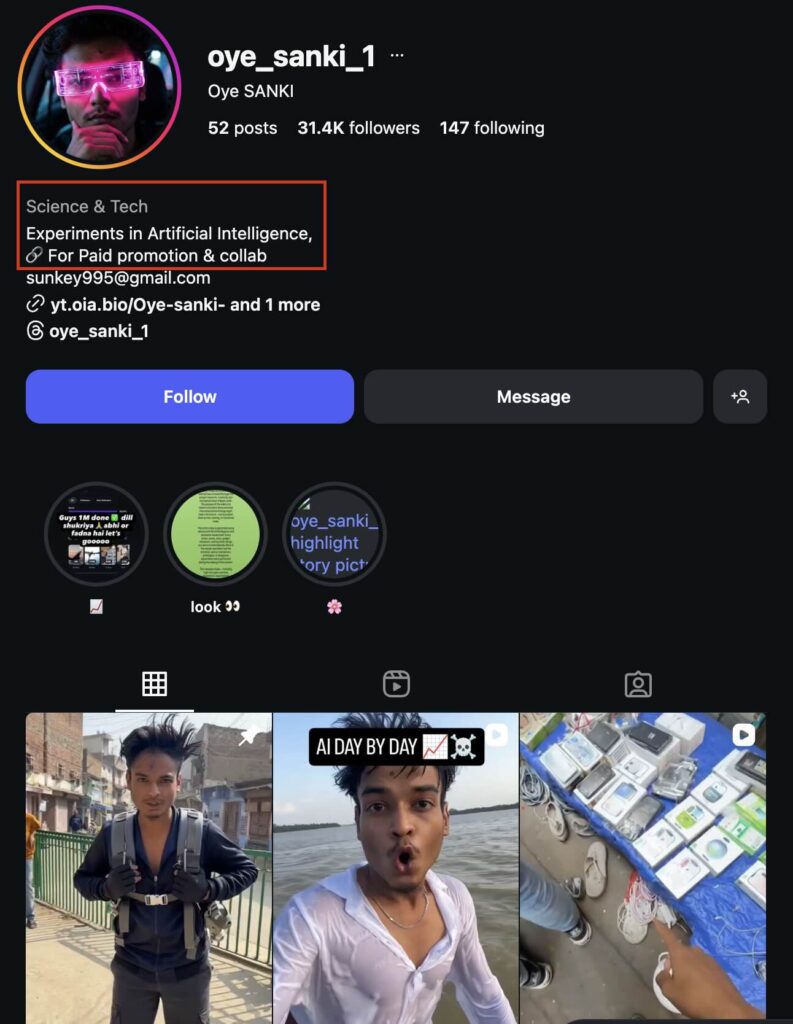Open the three-dot options next to oye_sanki_1
Viewport: 793px width, 1024px height.
click(397, 56)
